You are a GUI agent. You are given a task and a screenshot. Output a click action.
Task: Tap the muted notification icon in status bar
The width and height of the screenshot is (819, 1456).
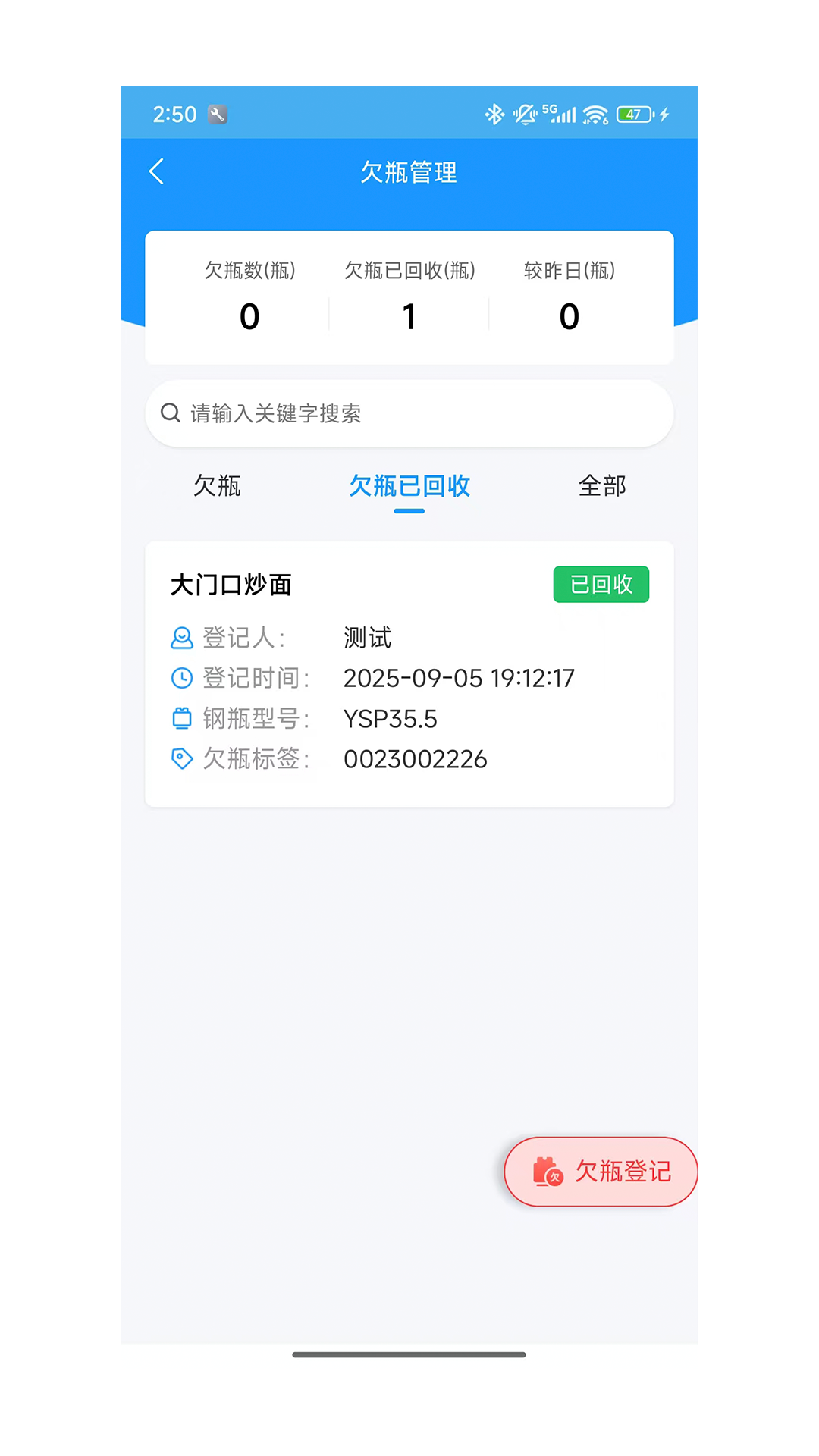point(525,114)
